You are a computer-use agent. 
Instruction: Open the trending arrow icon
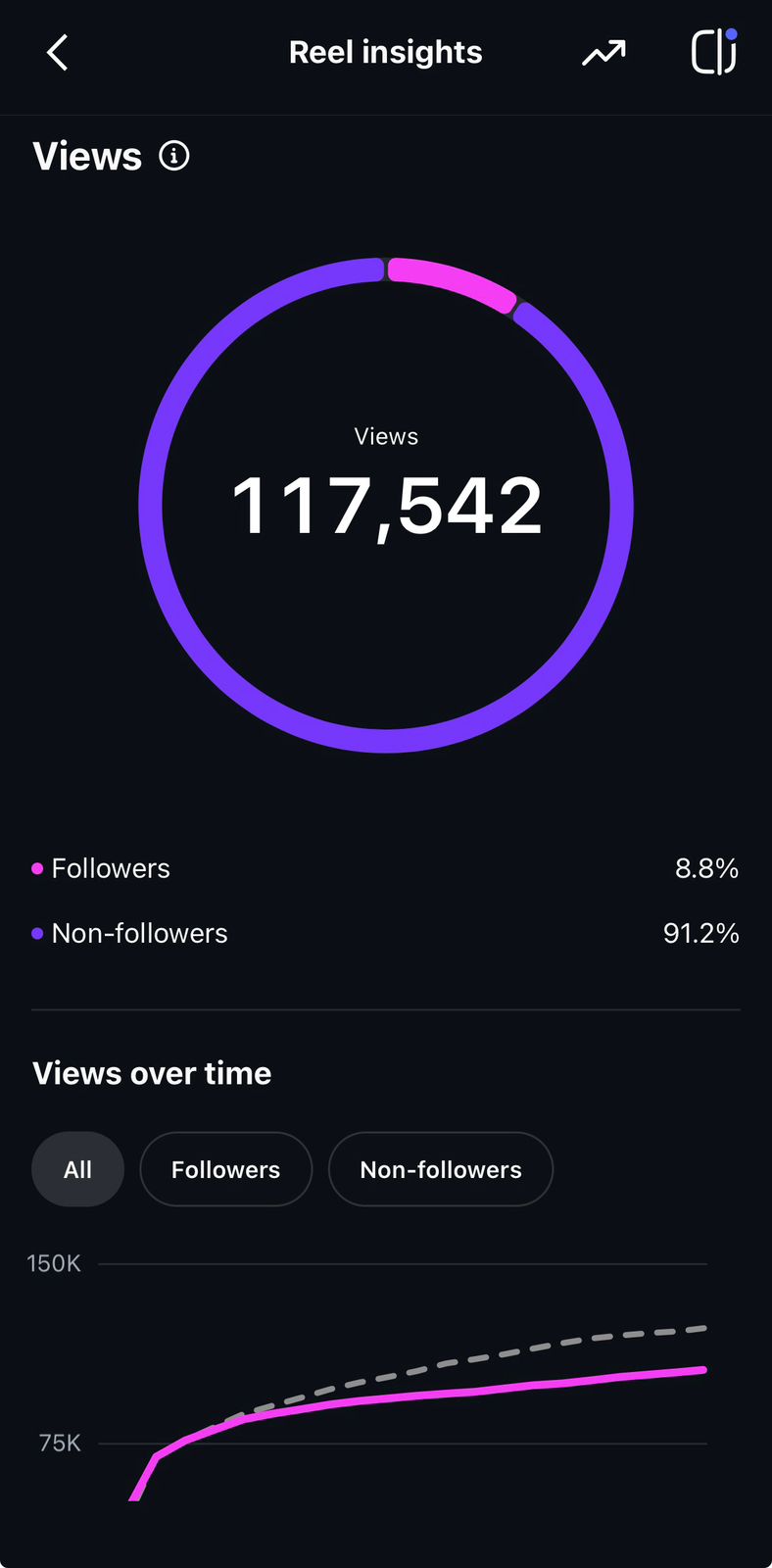603,53
